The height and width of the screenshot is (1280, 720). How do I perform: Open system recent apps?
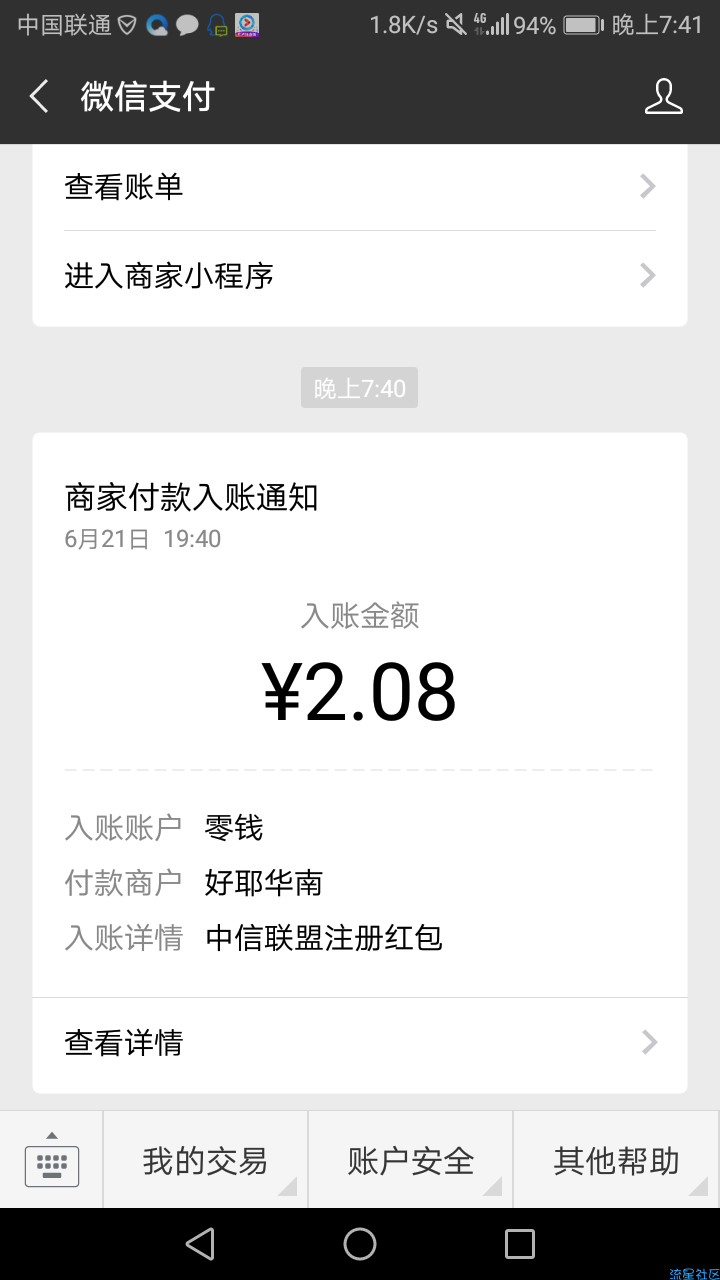pos(520,1244)
